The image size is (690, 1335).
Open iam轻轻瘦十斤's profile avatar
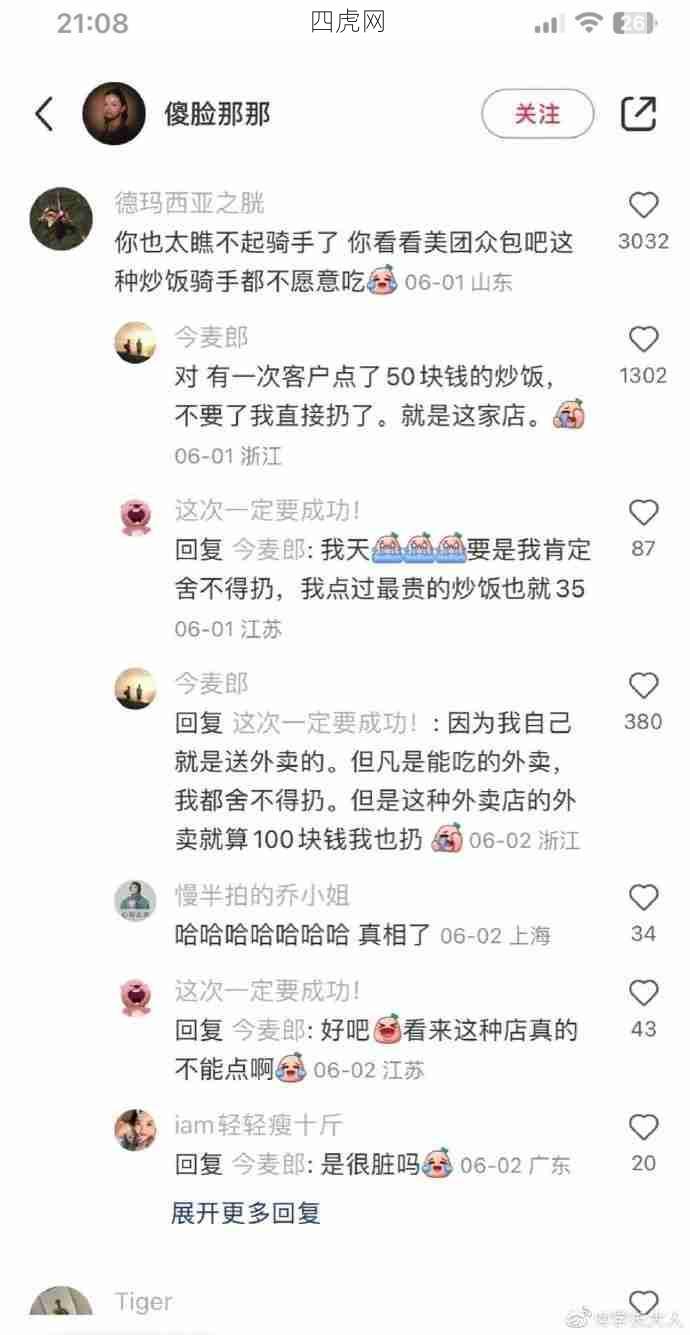pyautogui.click(x=135, y=1130)
